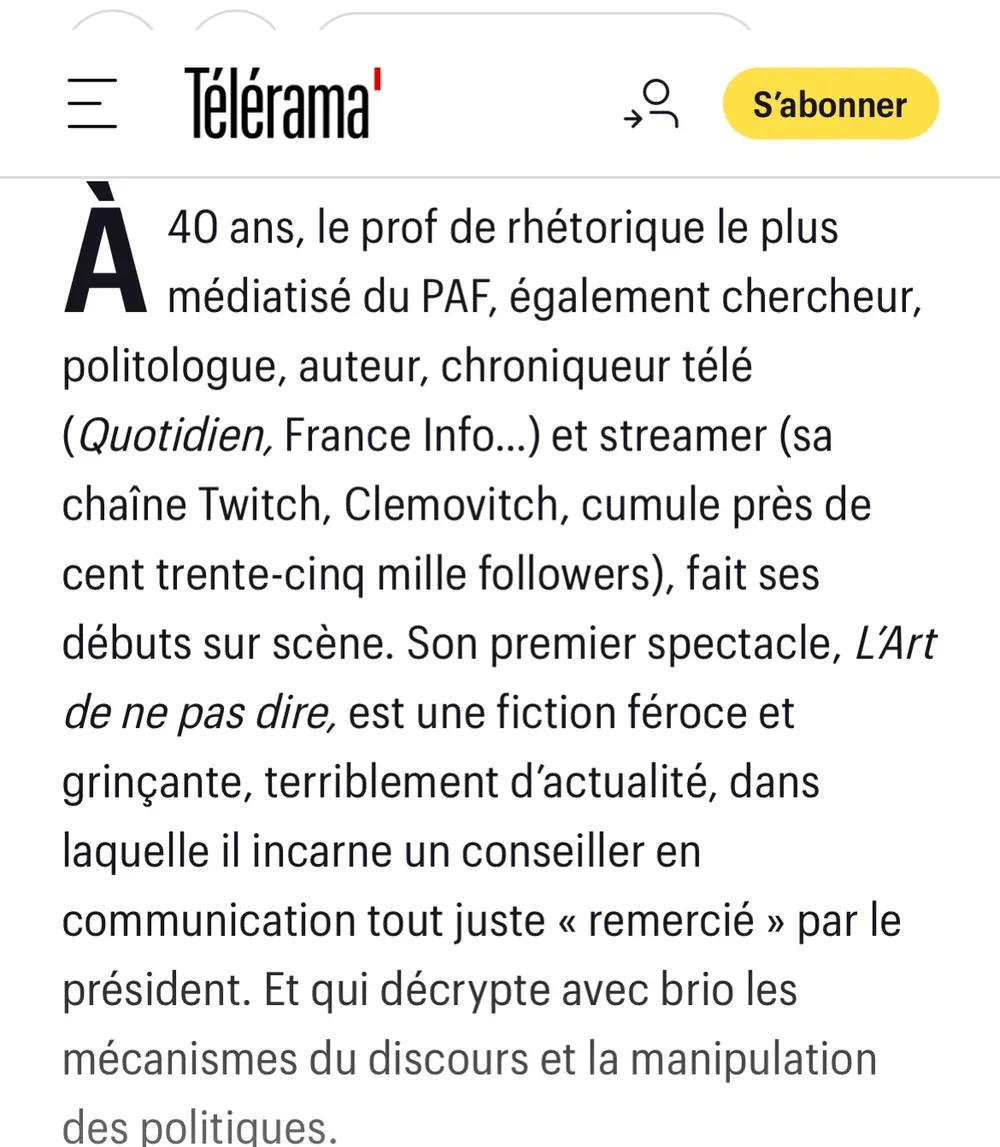Open the account login icon
Viewport: 1000px width, 1147px height.
coord(652,104)
